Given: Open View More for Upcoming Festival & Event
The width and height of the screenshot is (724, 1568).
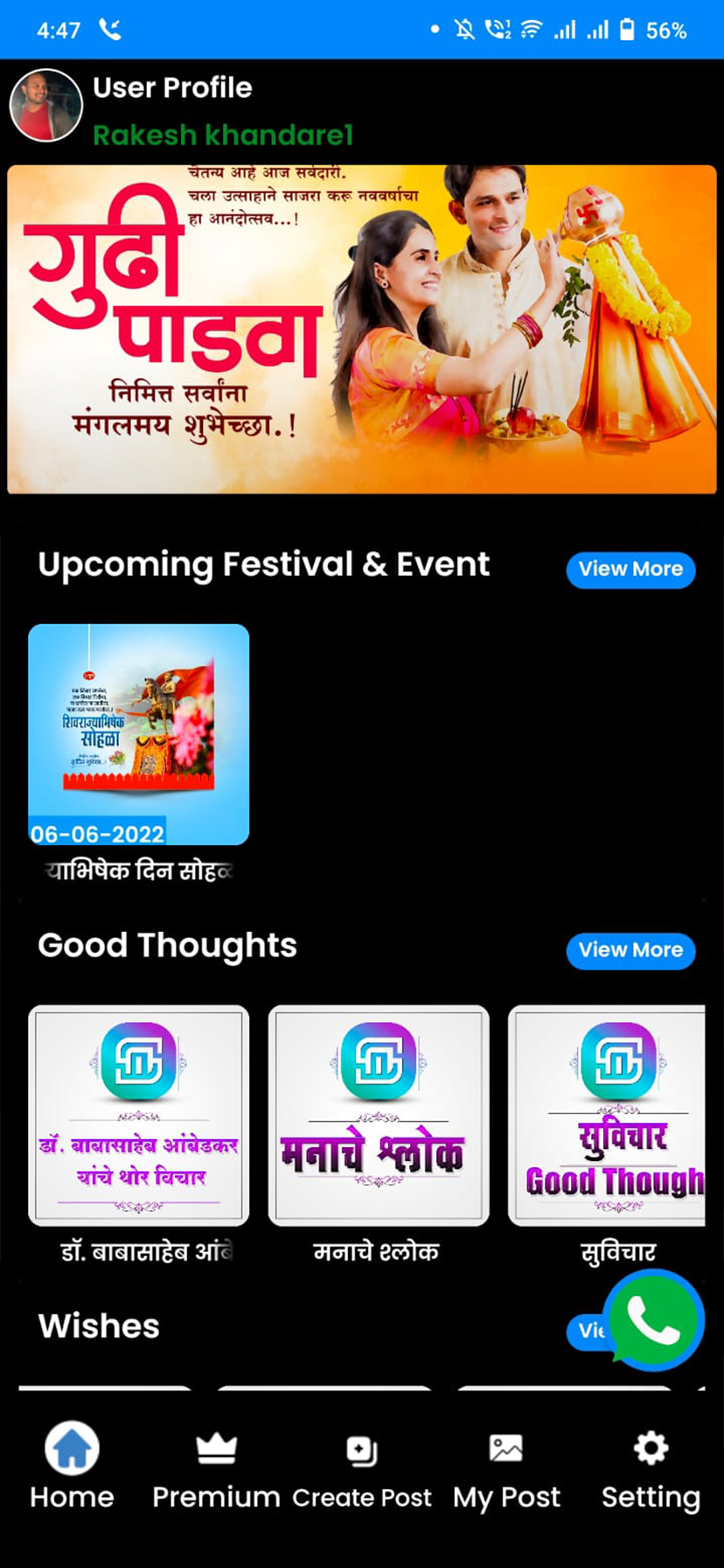Looking at the screenshot, I should click(630, 570).
